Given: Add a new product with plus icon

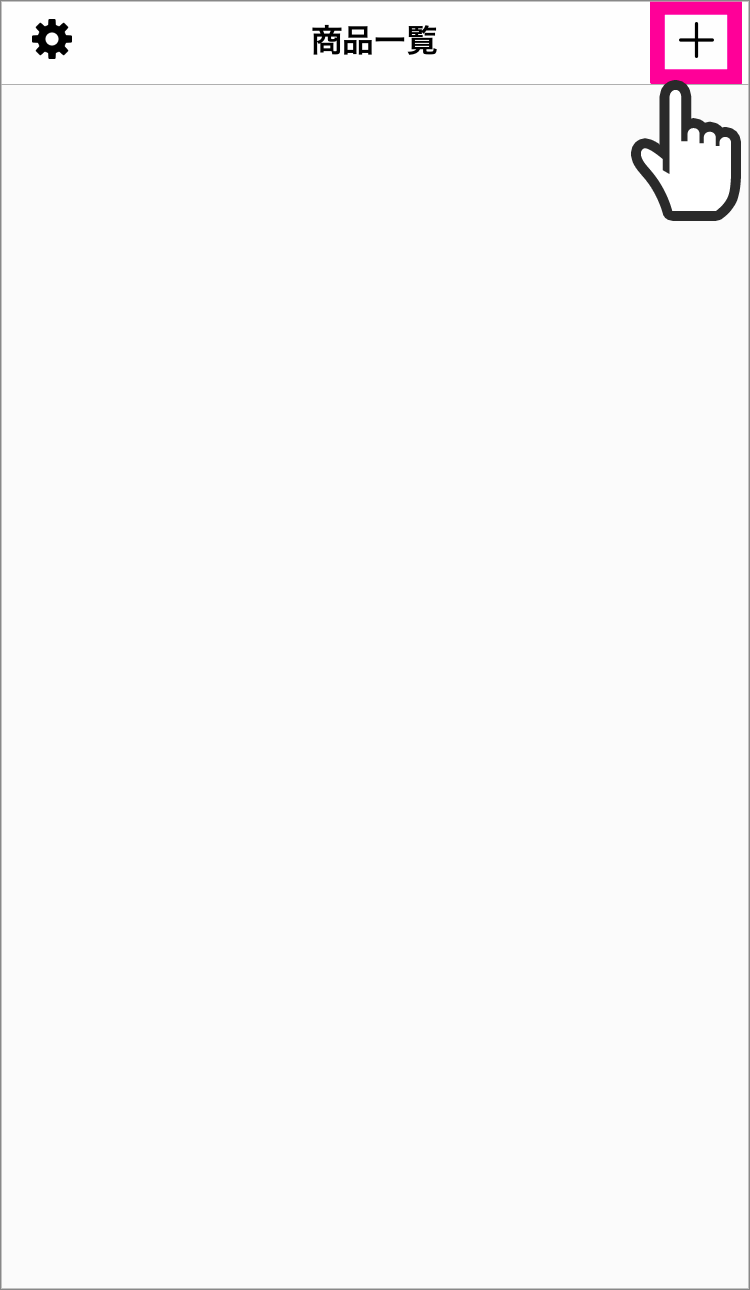Looking at the screenshot, I should (x=696, y=42).
